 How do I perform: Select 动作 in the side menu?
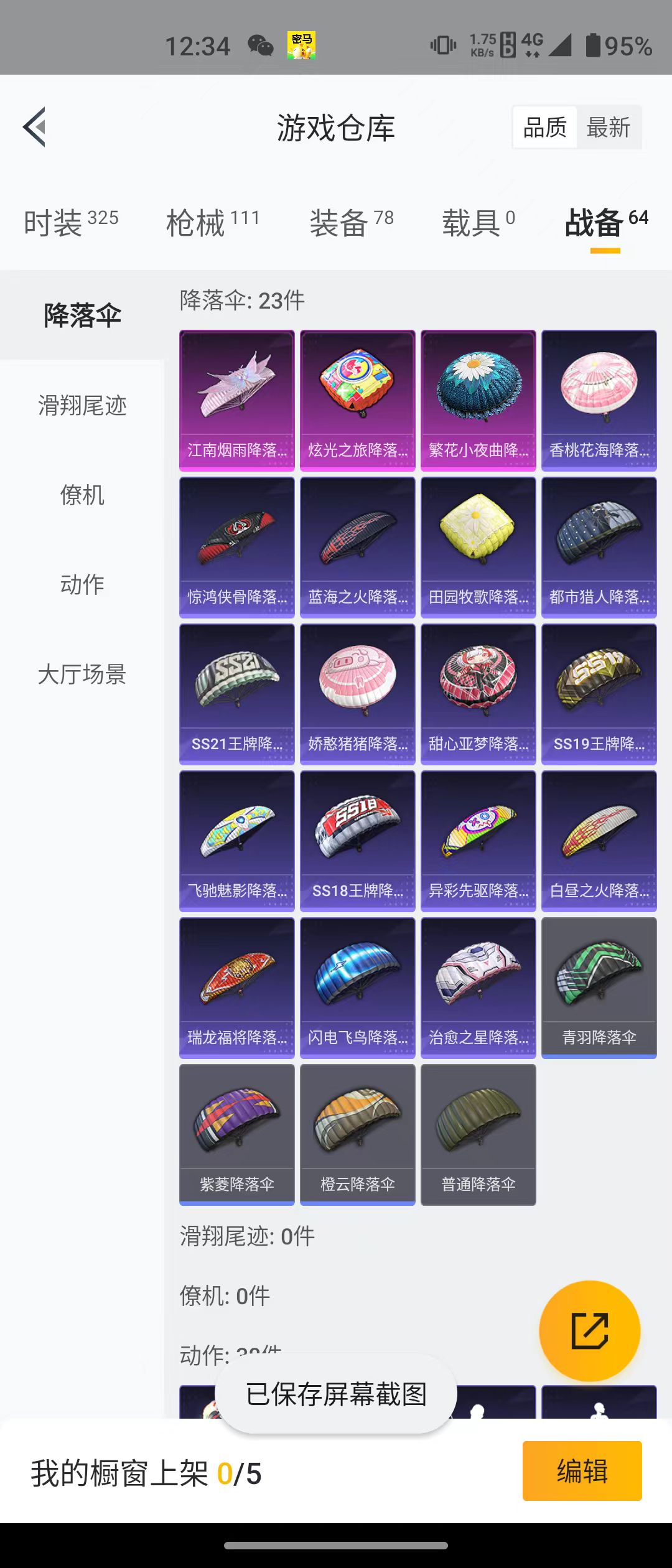(x=82, y=584)
